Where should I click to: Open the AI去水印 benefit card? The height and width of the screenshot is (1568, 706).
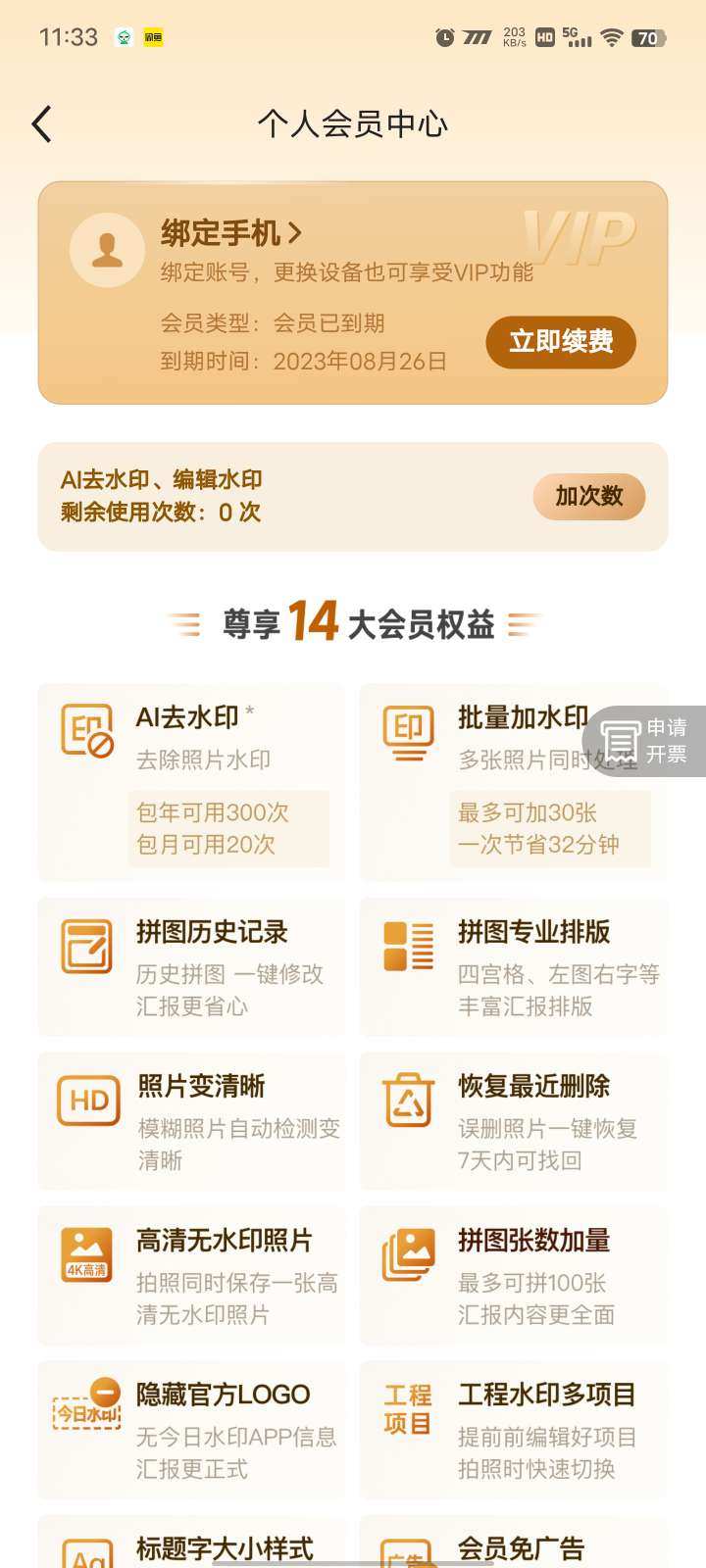(x=191, y=781)
